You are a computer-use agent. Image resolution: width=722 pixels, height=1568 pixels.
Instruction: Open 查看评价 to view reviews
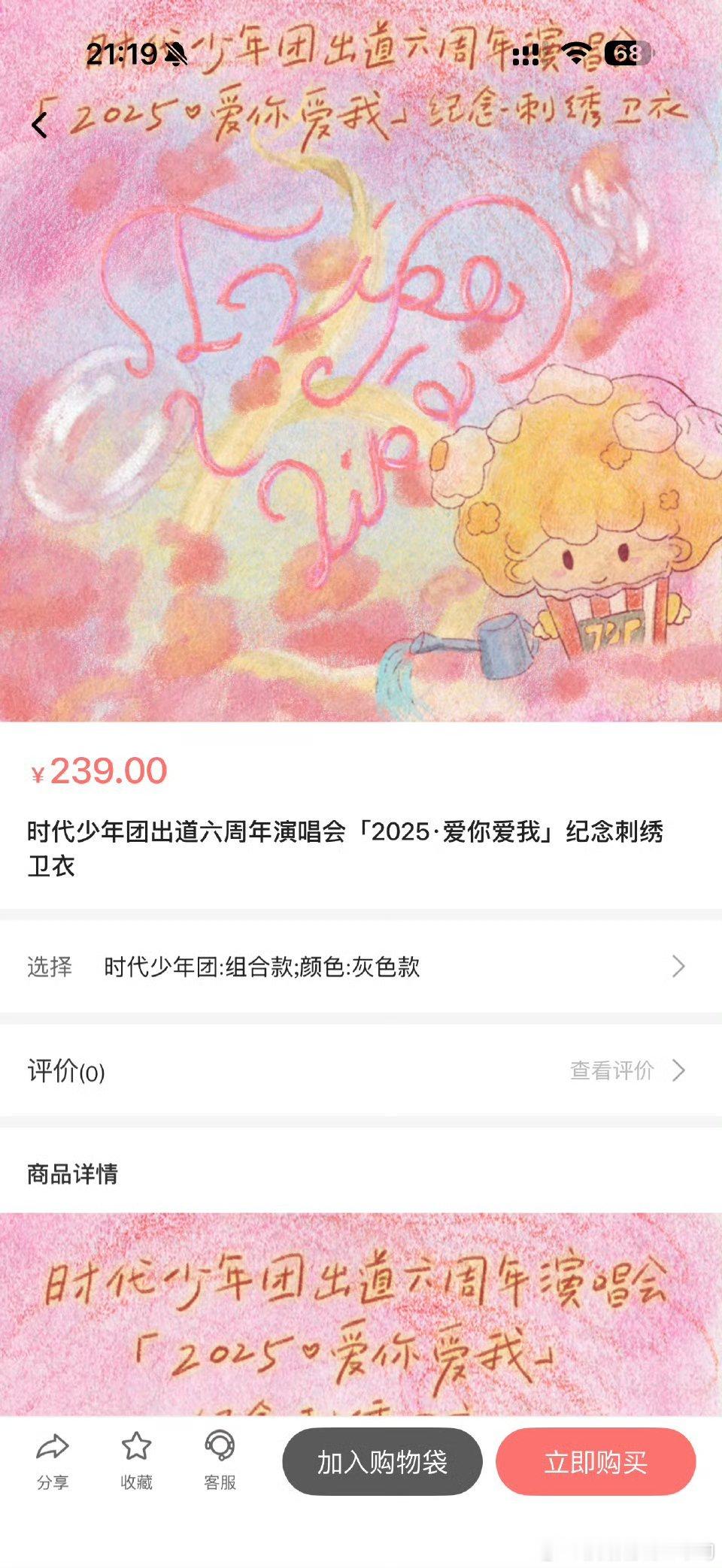(x=611, y=1073)
